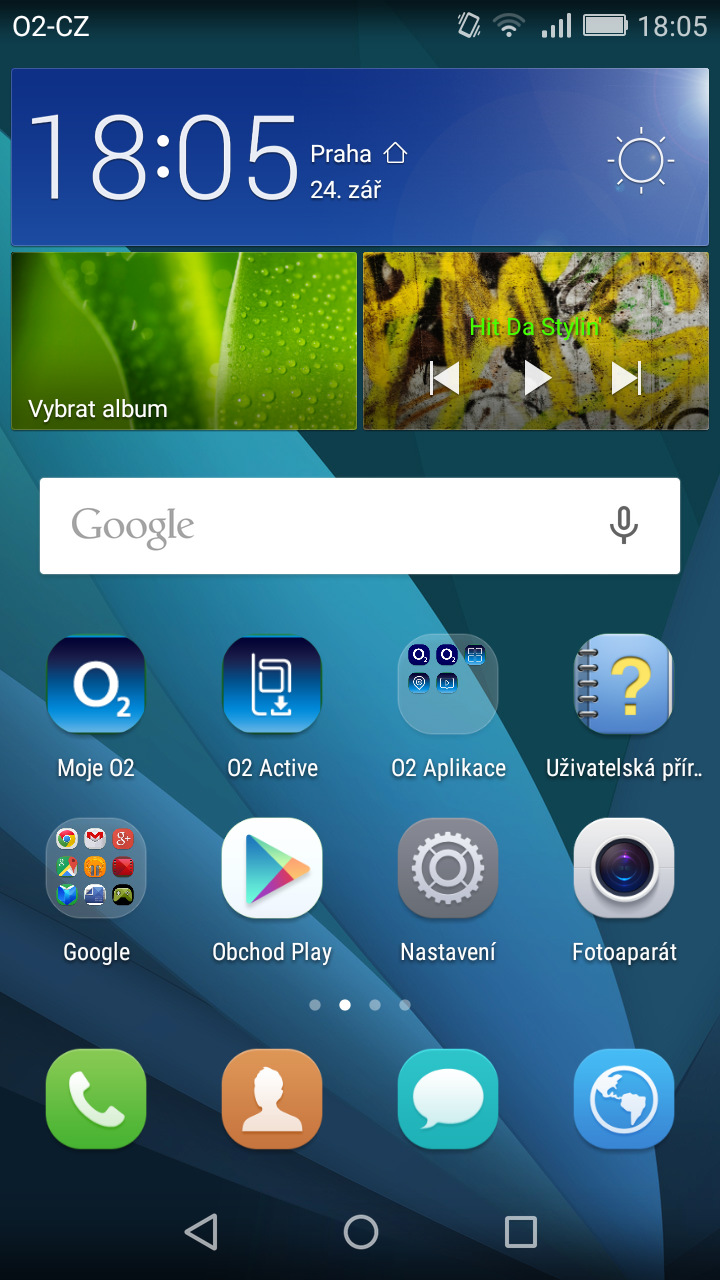Open the messaging app in the dock
The image size is (720, 1280).
448,1099
